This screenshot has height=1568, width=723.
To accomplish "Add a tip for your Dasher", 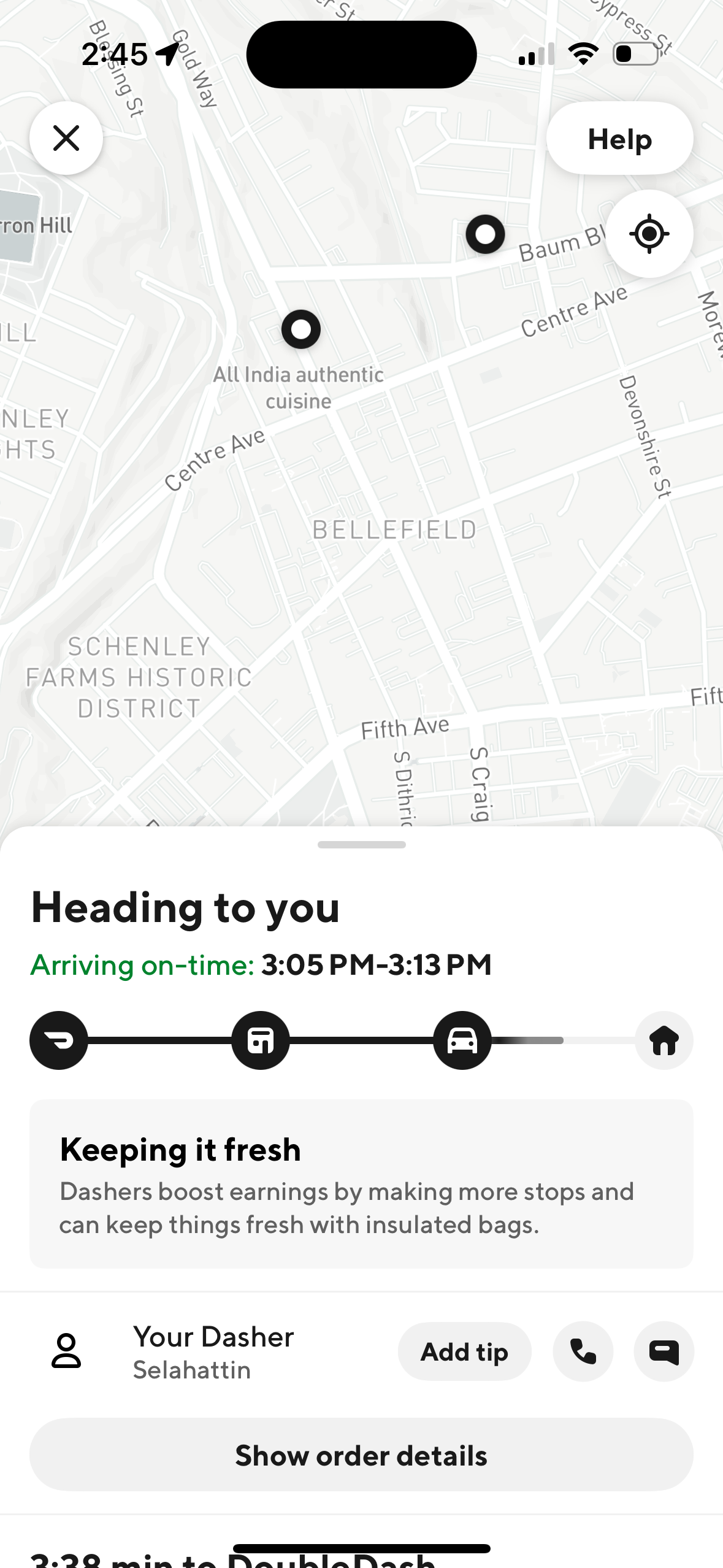I will pos(464,1351).
